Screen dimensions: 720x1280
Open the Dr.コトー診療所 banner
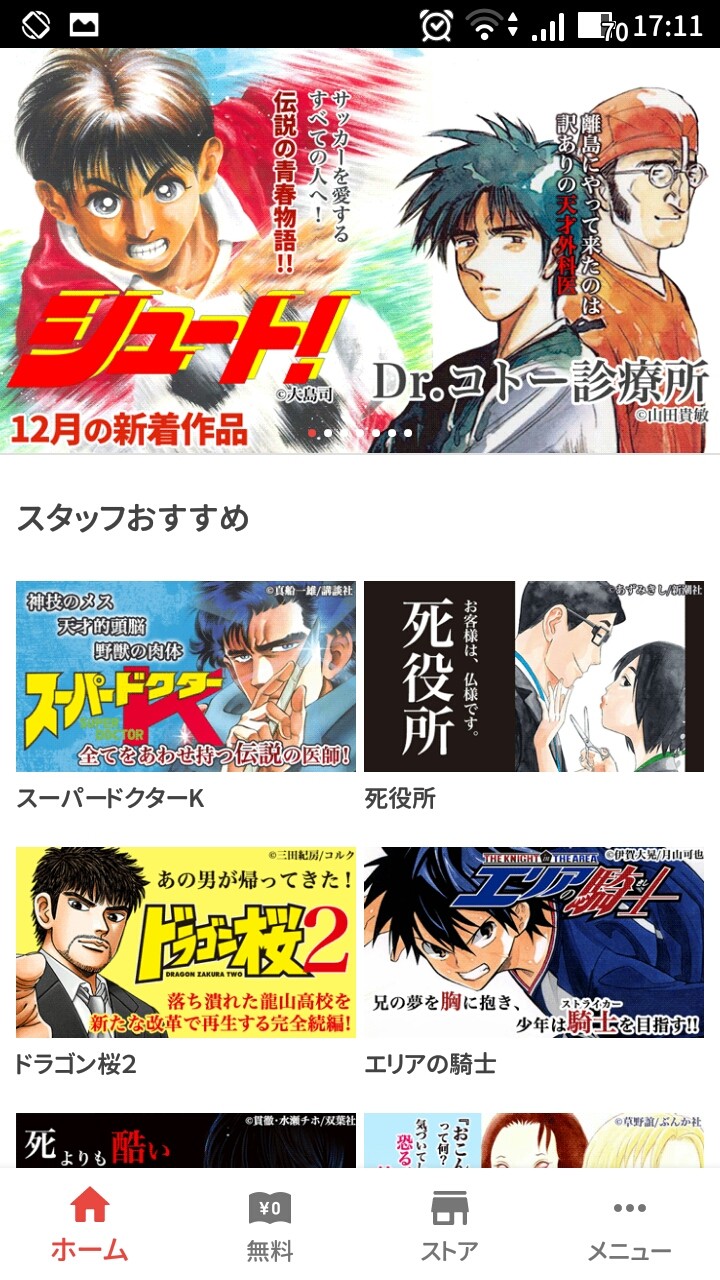pos(540,250)
